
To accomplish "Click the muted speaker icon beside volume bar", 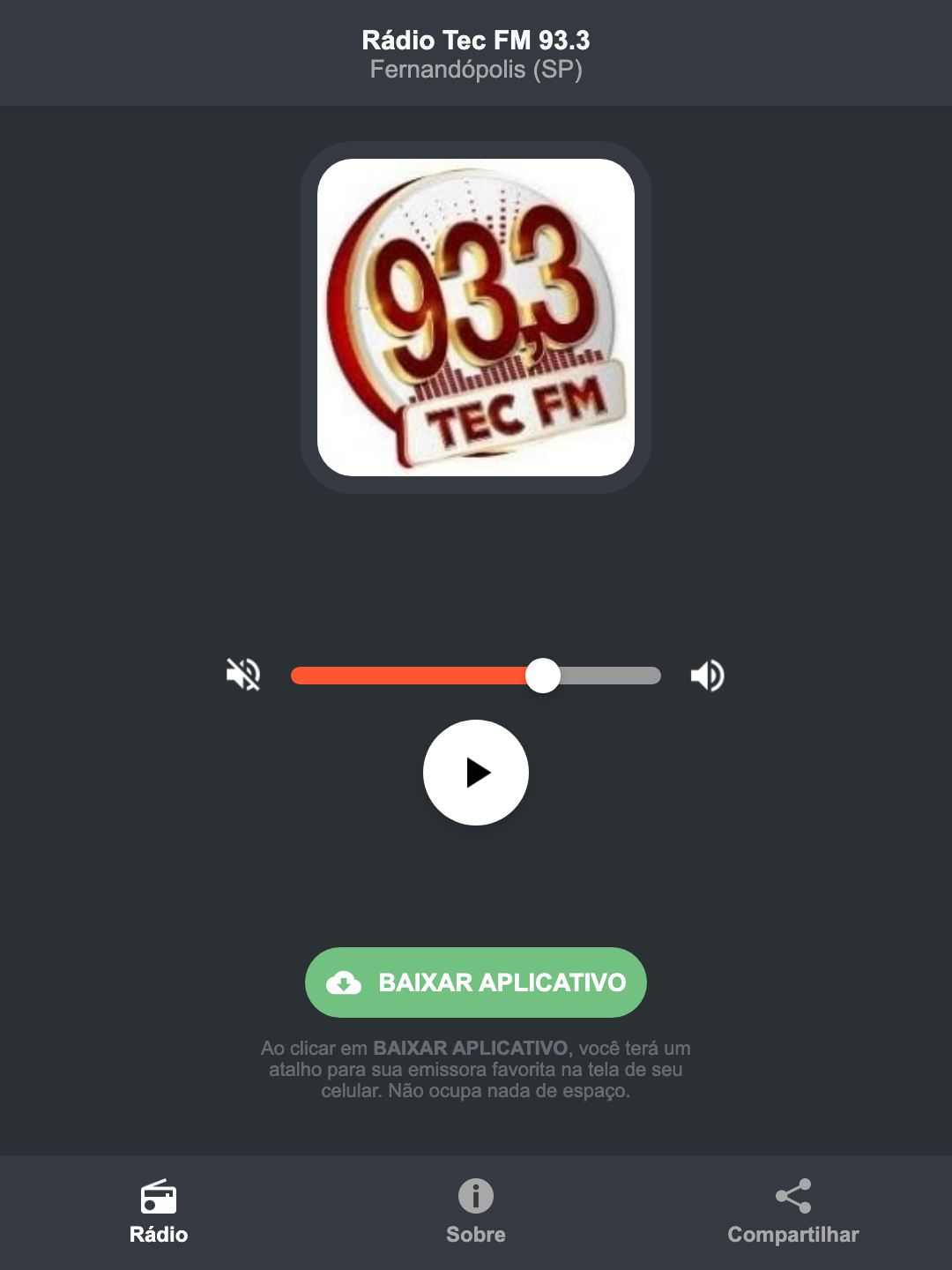I will 243,675.
